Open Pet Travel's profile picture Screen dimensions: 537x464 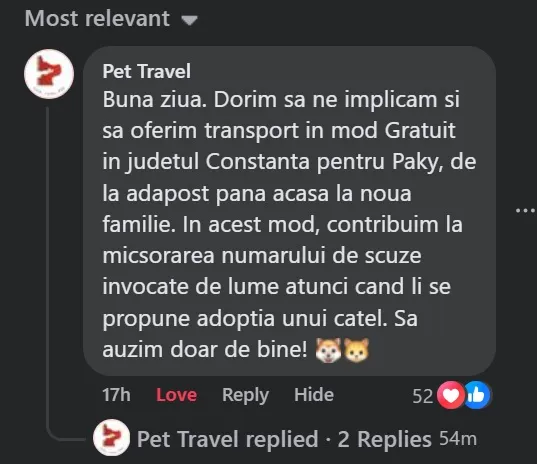(x=49, y=74)
